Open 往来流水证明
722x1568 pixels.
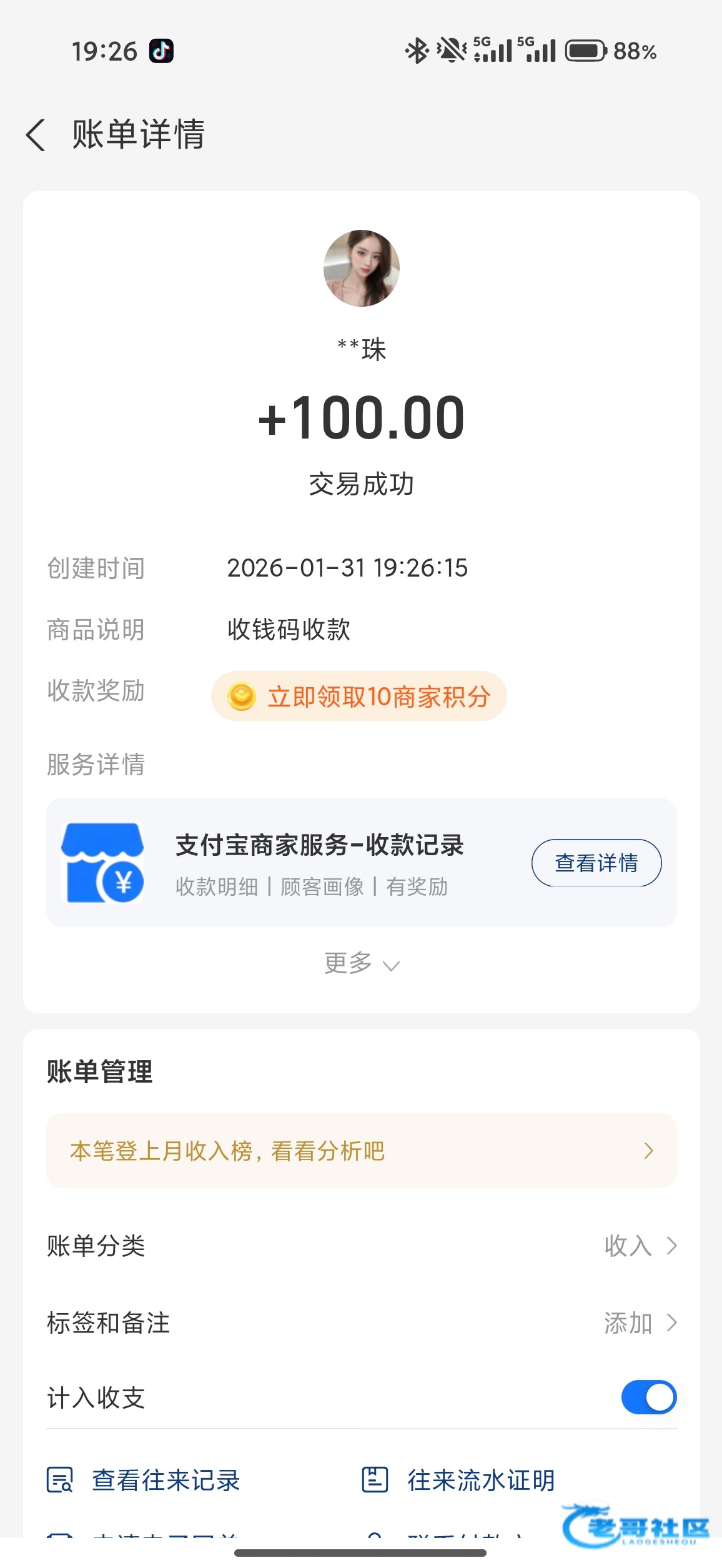[x=459, y=1480]
